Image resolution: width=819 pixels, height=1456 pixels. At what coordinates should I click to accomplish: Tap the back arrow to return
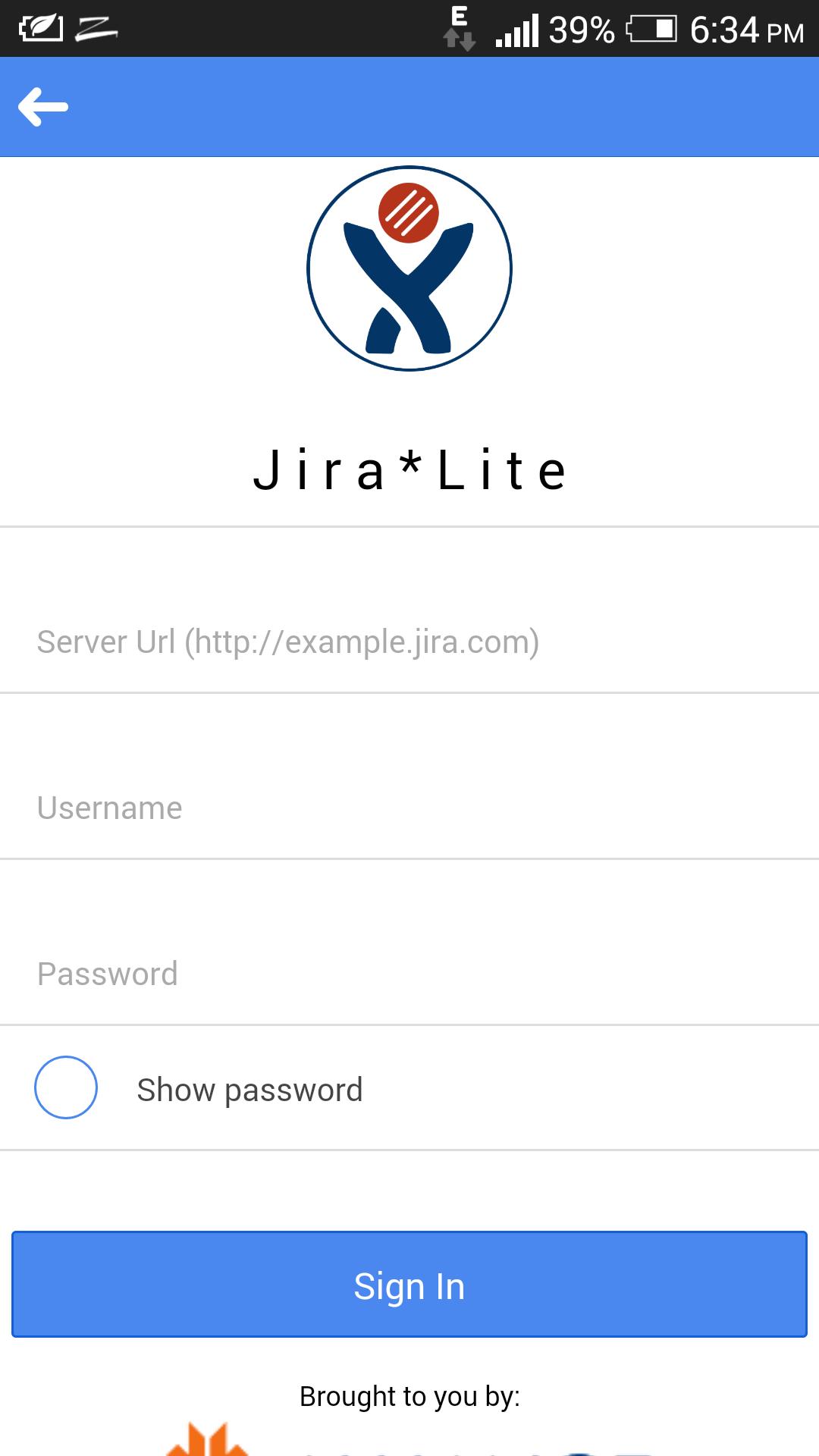tap(43, 106)
